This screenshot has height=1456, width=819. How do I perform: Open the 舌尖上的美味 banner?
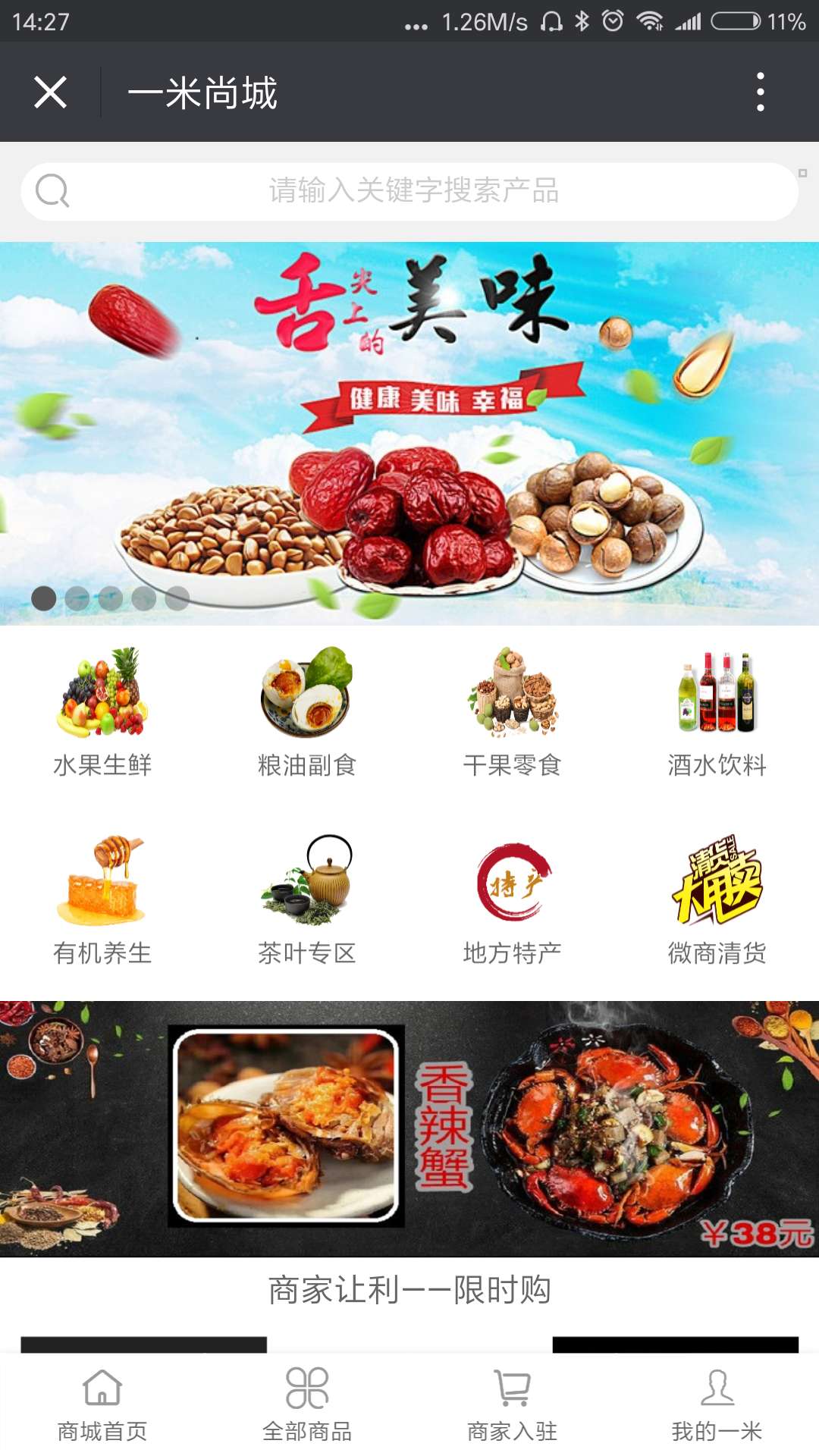(x=409, y=432)
